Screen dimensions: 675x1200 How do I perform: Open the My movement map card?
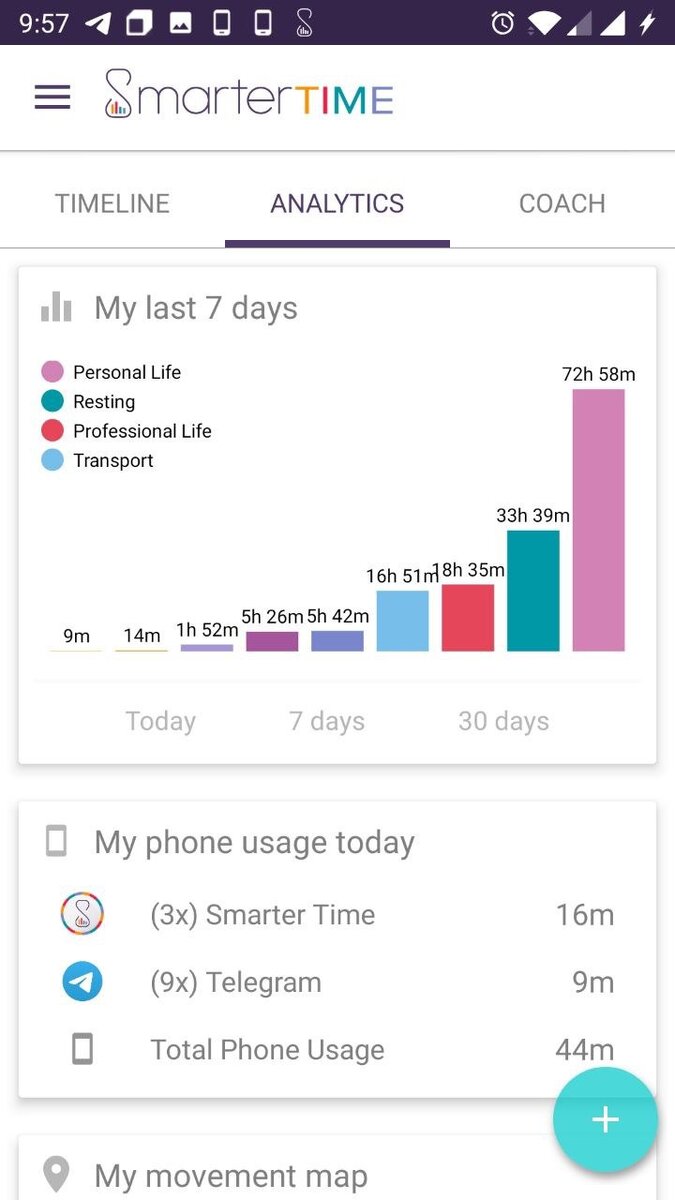click(230, 1176)
